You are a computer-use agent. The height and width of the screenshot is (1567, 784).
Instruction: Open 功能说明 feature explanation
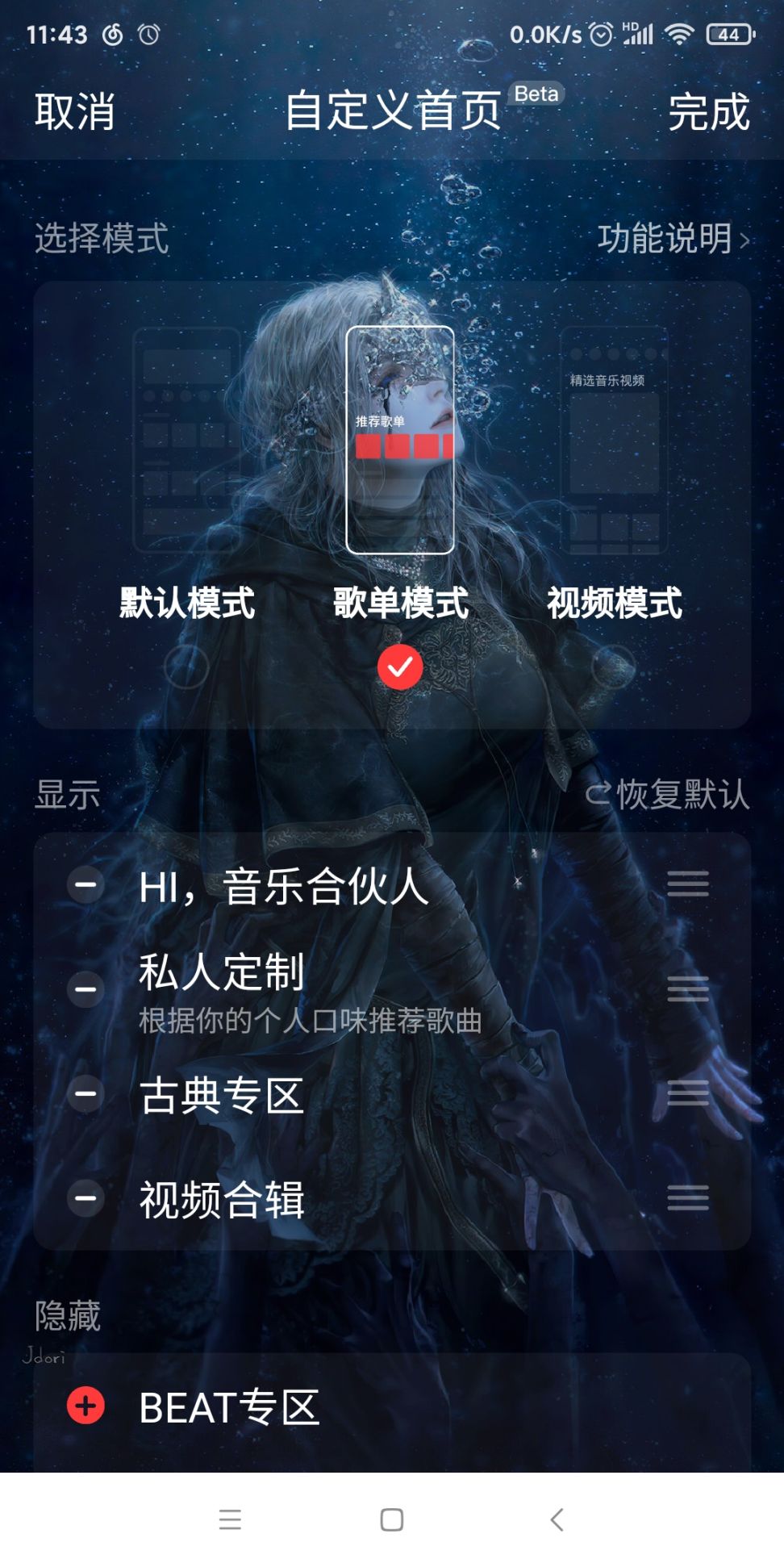(x=673, y=239)
